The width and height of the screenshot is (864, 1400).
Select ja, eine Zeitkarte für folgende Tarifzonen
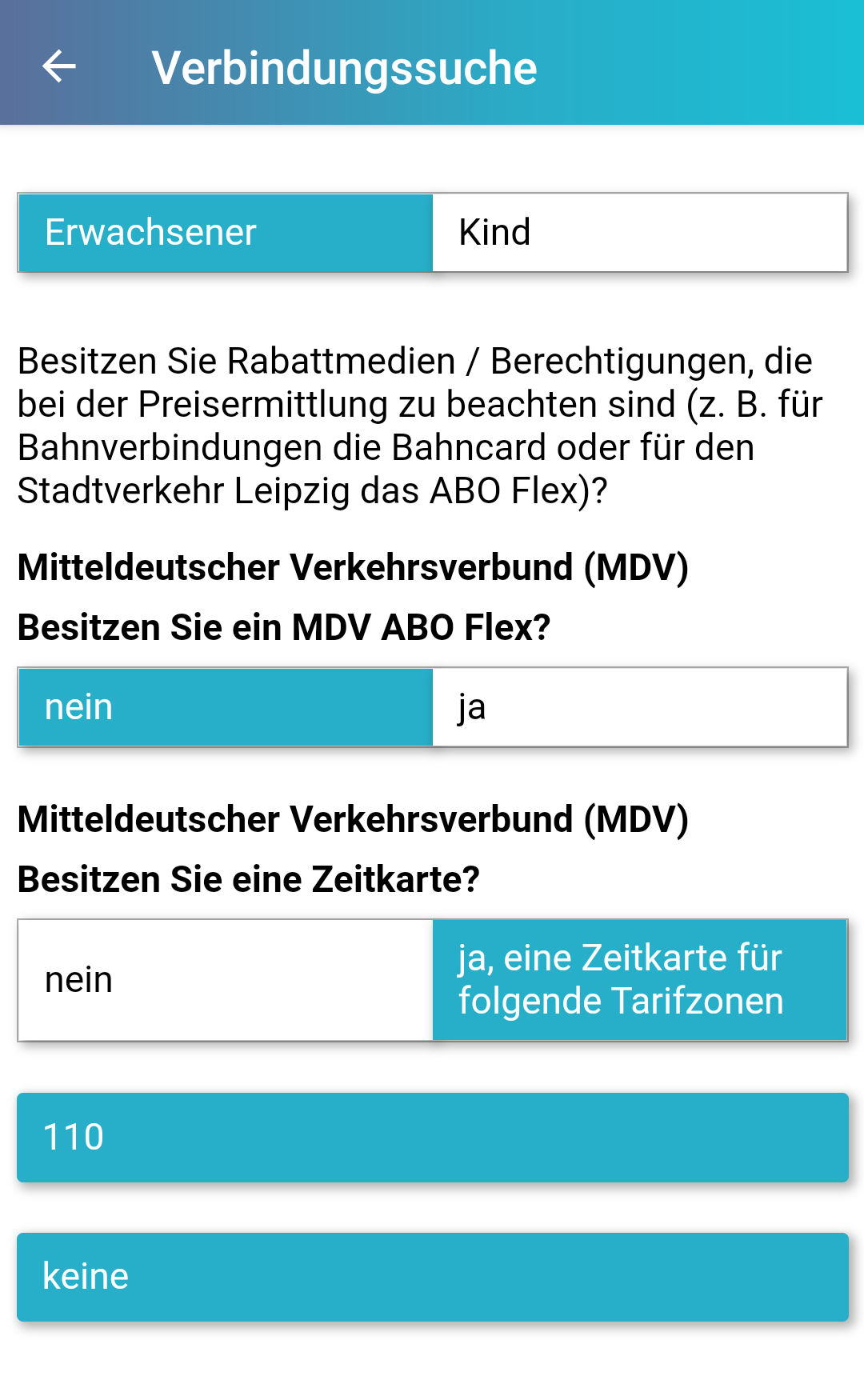pos(639,980)
